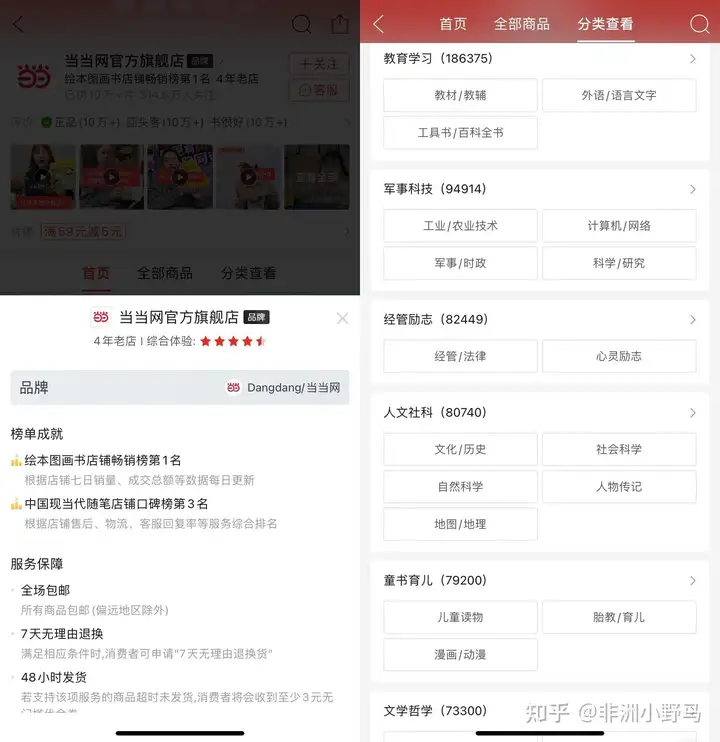The image size is (720, 742).
Task: Open the 科学/研究 subcategory
Action: (619, 263)
